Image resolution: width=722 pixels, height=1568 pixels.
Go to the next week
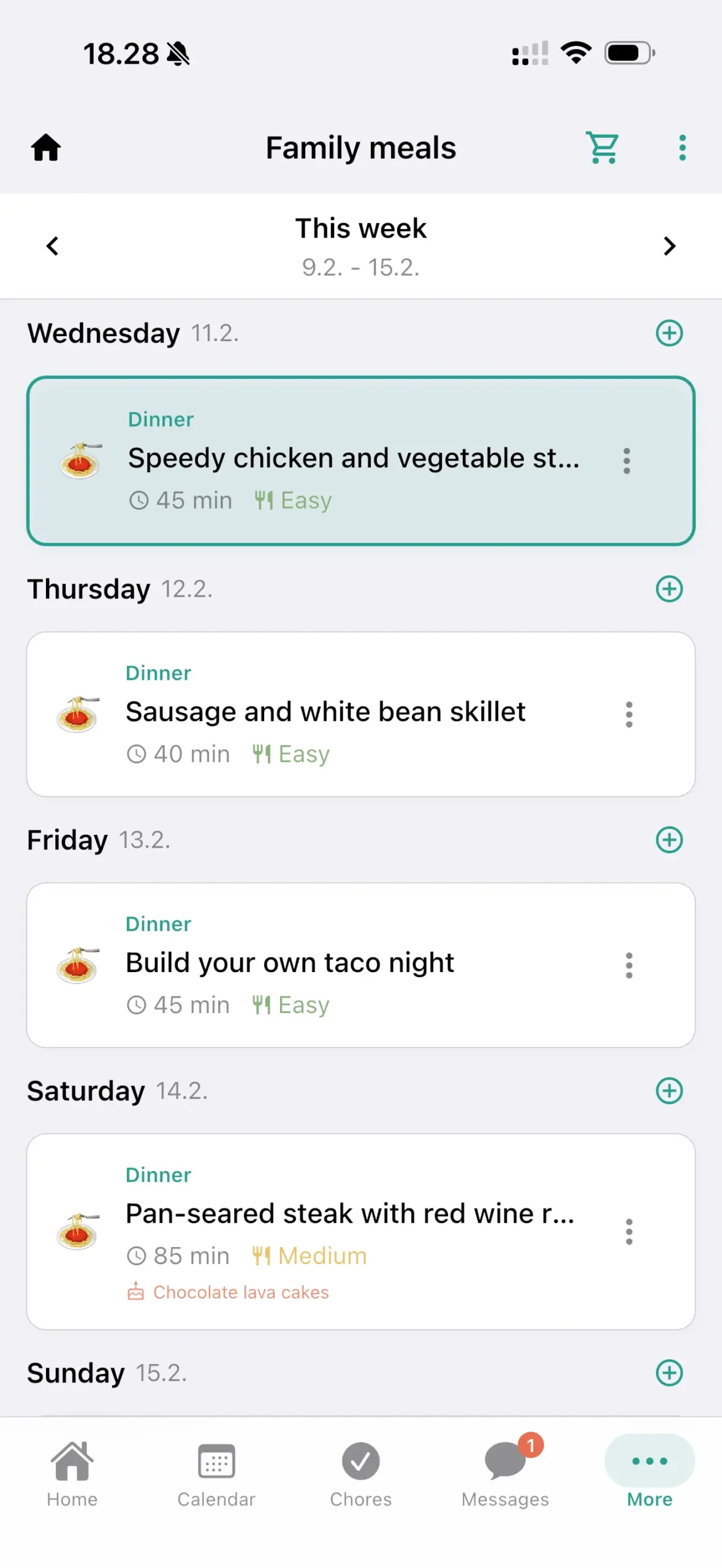(x=669, y=246)
